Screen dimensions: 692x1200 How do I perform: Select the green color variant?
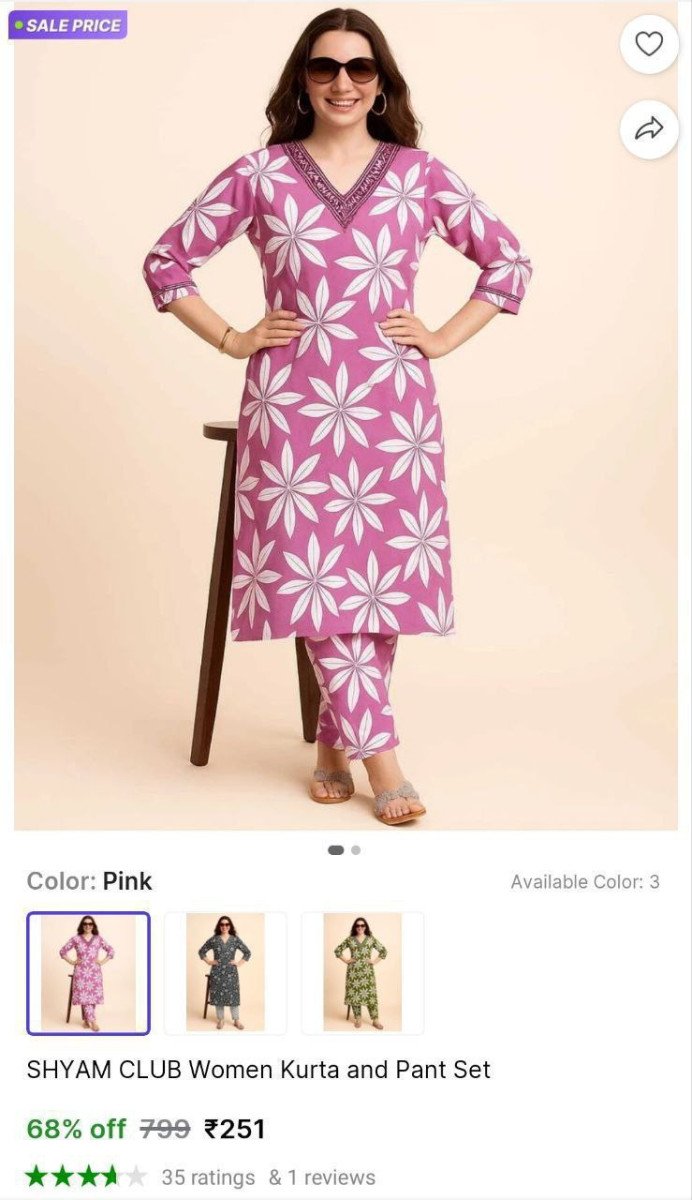362,972
